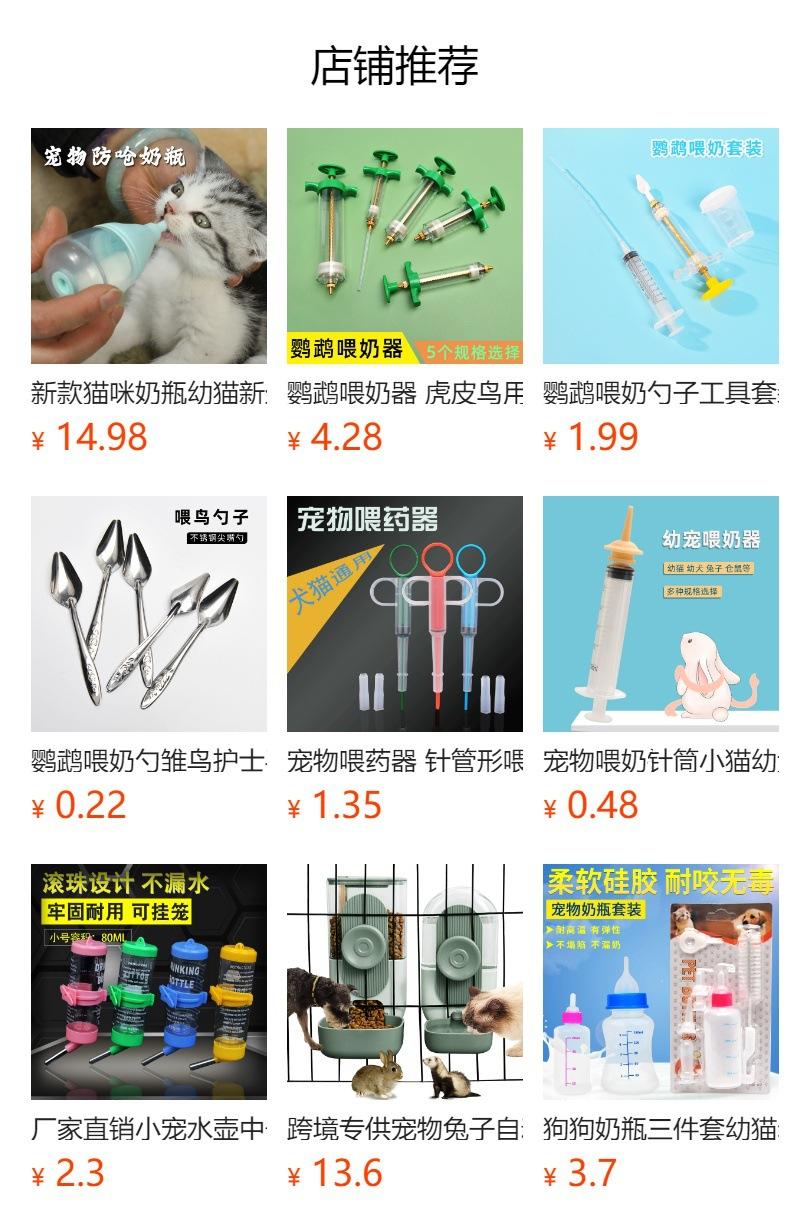Open the 厂家直销小宠水壶 product at ¥2.3
The image size is (790, 1232).
149,1029
